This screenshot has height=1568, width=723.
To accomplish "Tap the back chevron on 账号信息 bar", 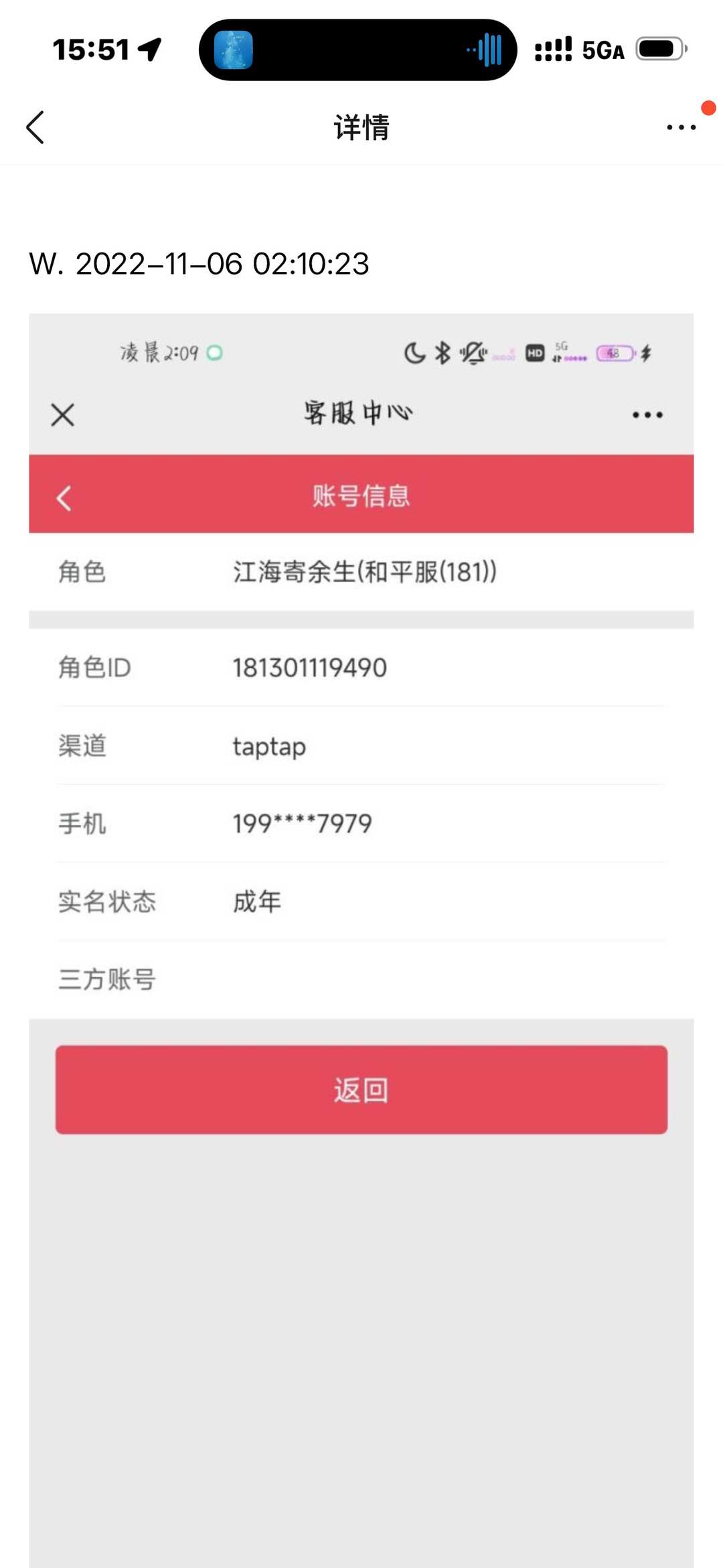I will point(64,498).
